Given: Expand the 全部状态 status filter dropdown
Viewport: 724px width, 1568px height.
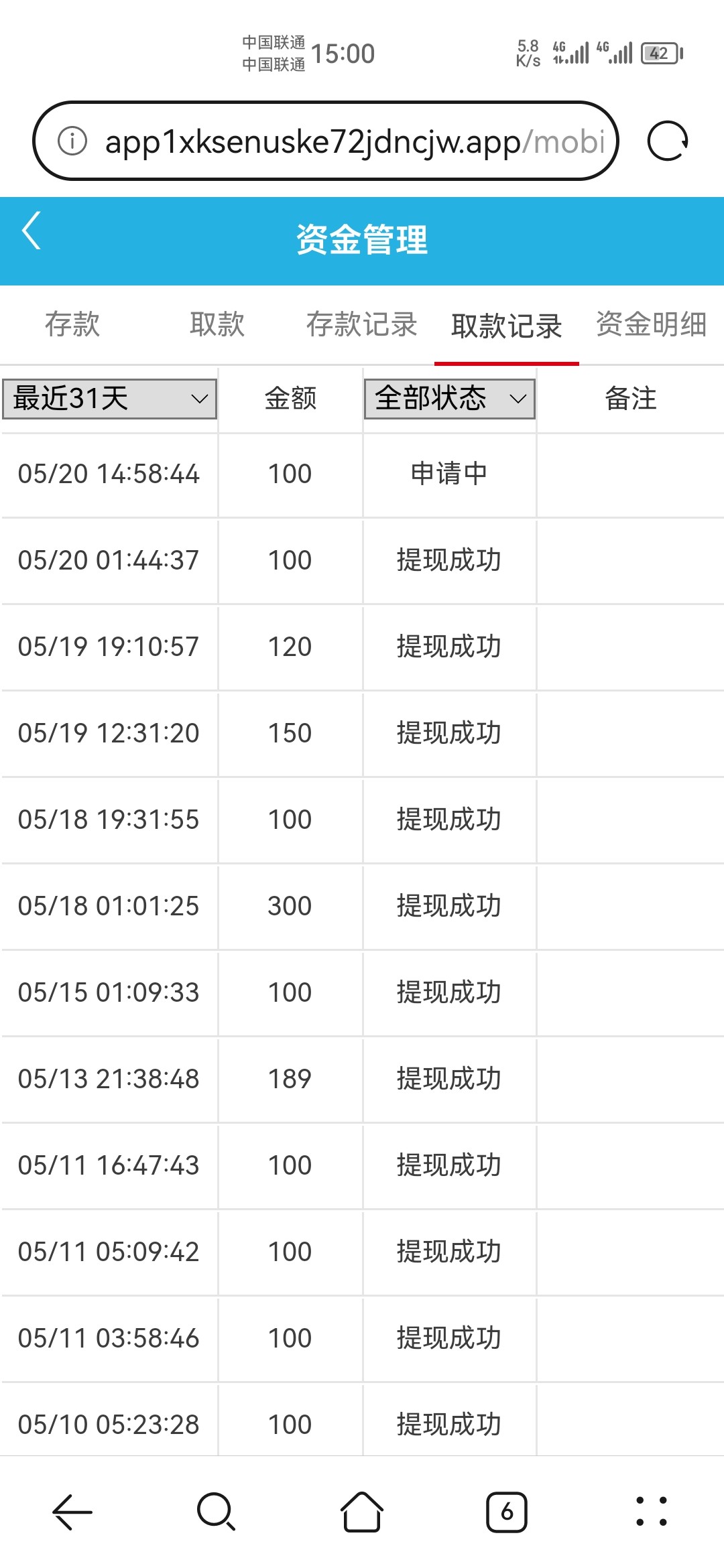Looking at the screenshot, I should click(449, 399).
